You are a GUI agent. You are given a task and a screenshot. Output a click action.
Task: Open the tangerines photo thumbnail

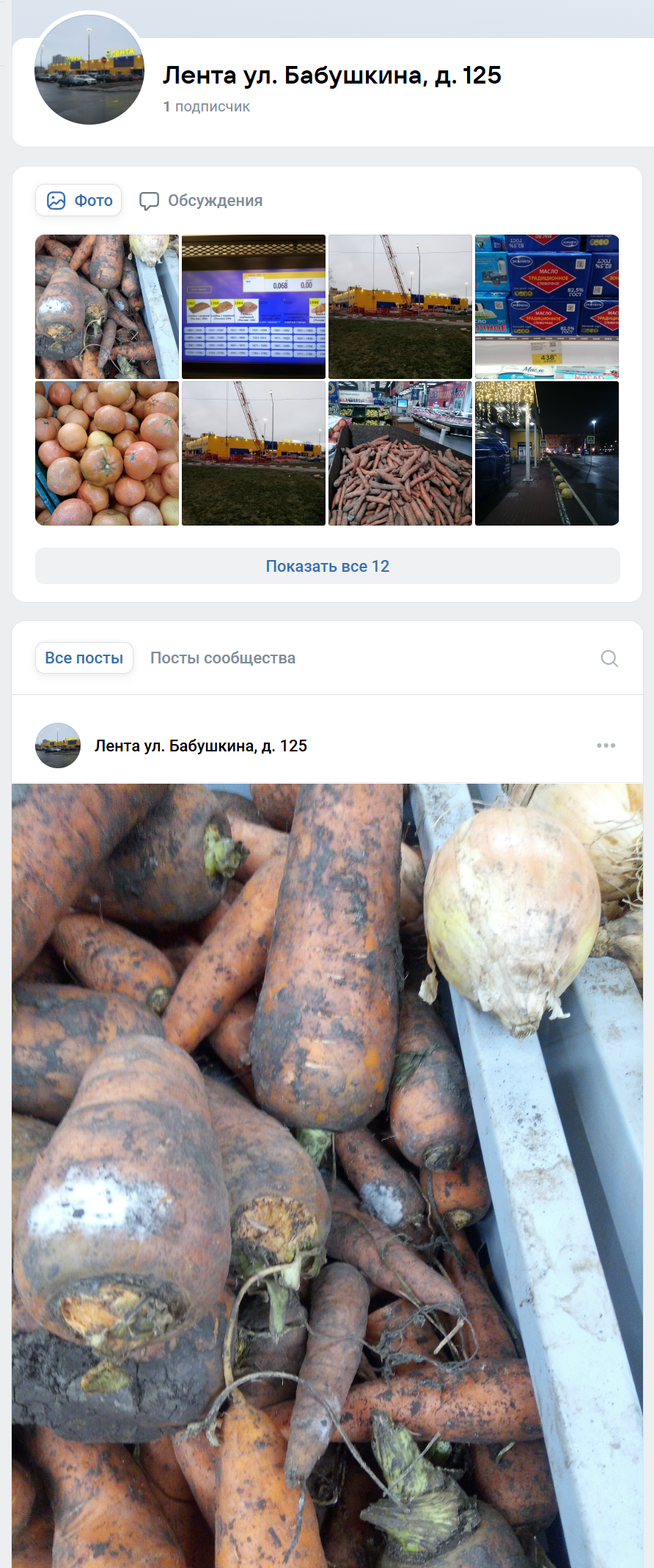coord(107,453)
